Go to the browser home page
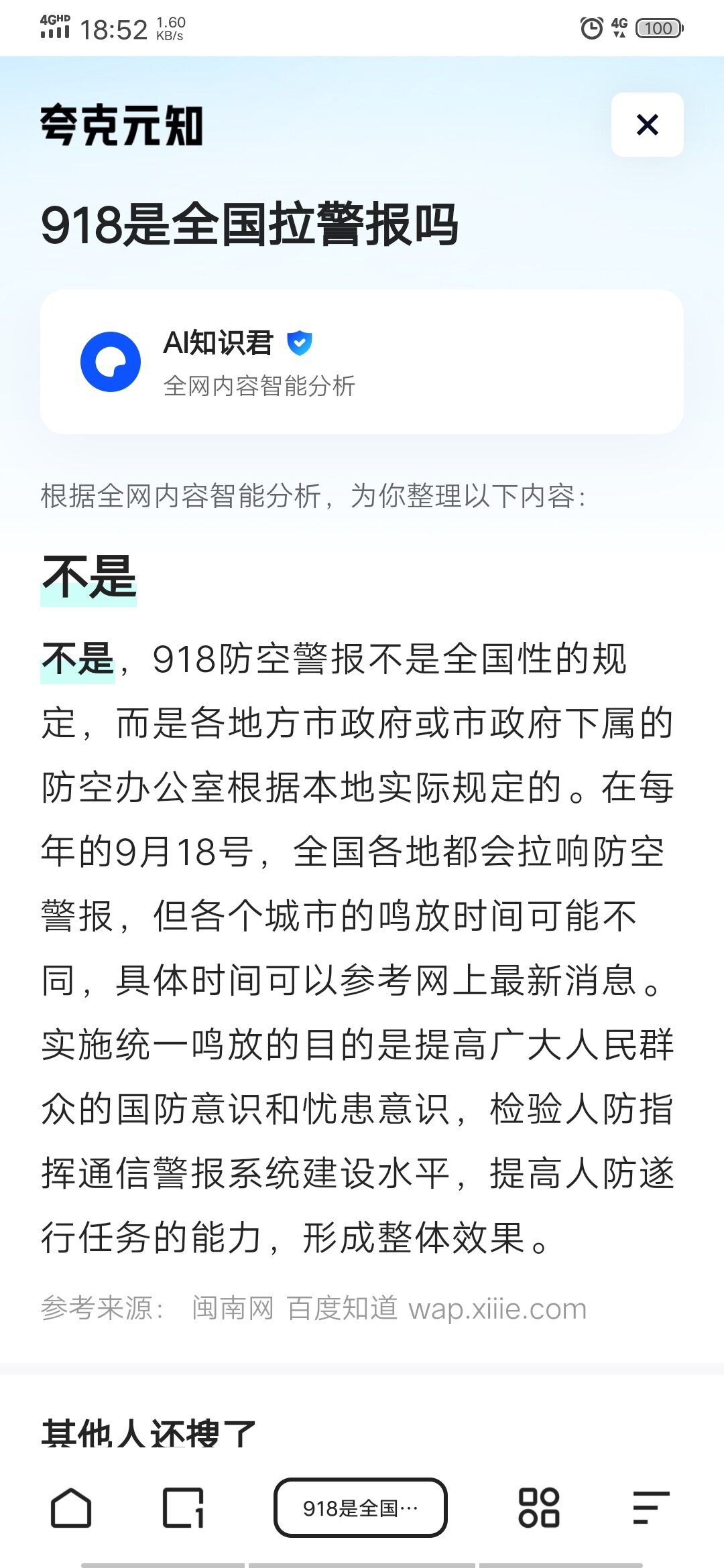This screenshot has height=1568, width=724. [71, 1508]
